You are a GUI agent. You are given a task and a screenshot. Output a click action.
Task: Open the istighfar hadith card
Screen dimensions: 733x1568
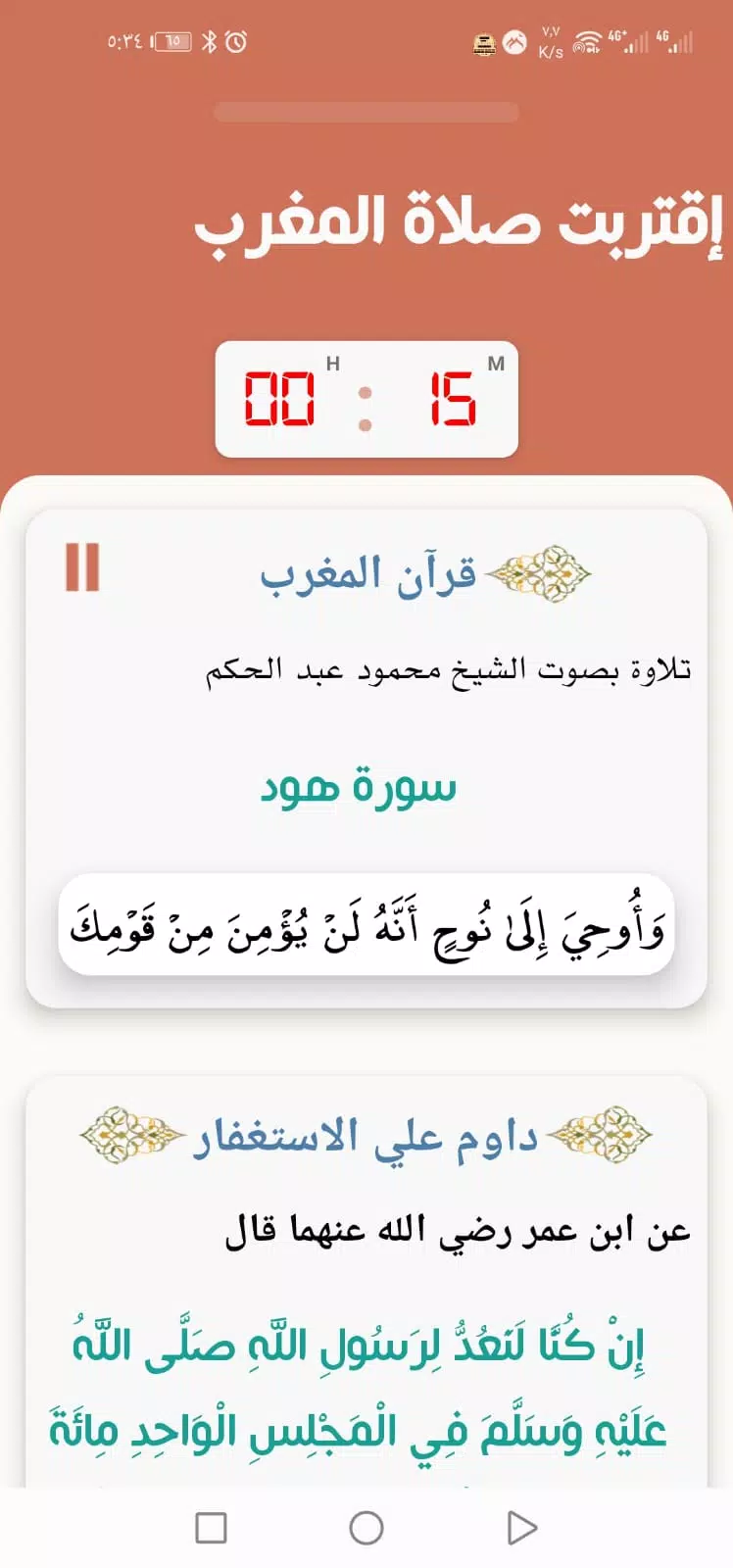click(366, 1274)
